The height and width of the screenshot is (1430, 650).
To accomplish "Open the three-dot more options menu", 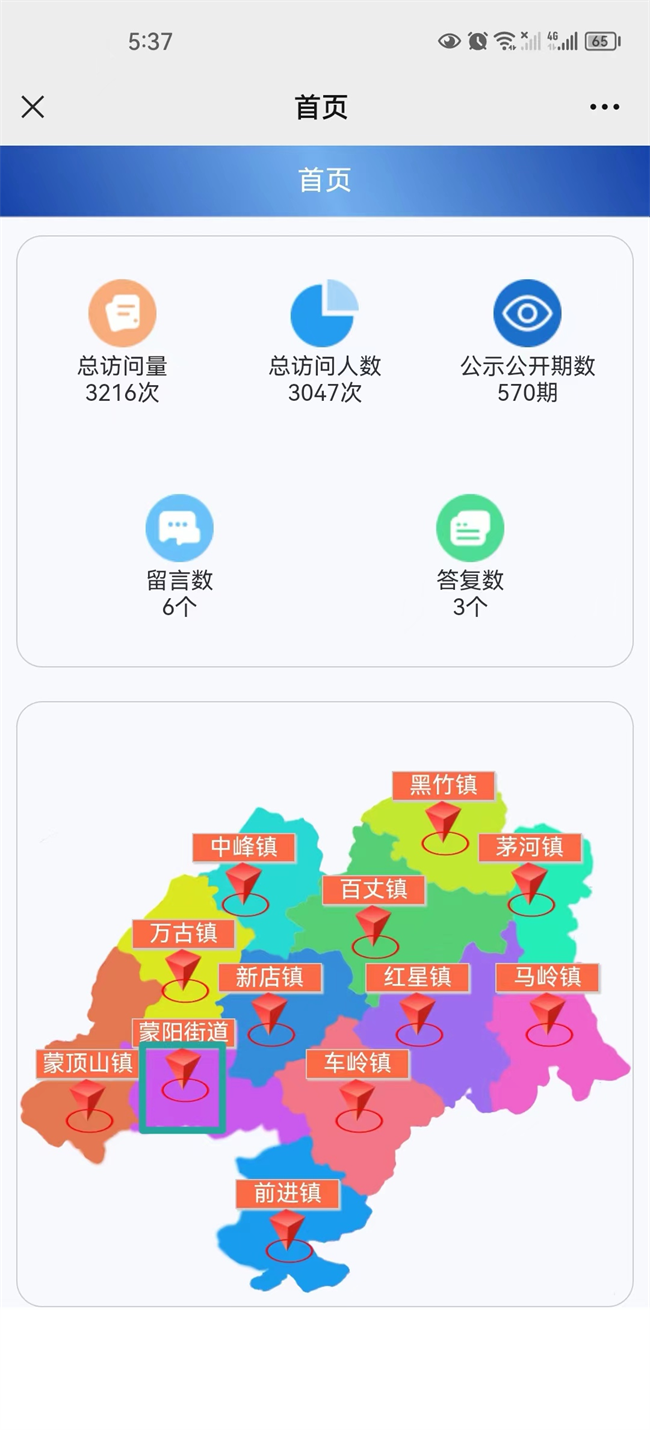I will pos(604,107).
